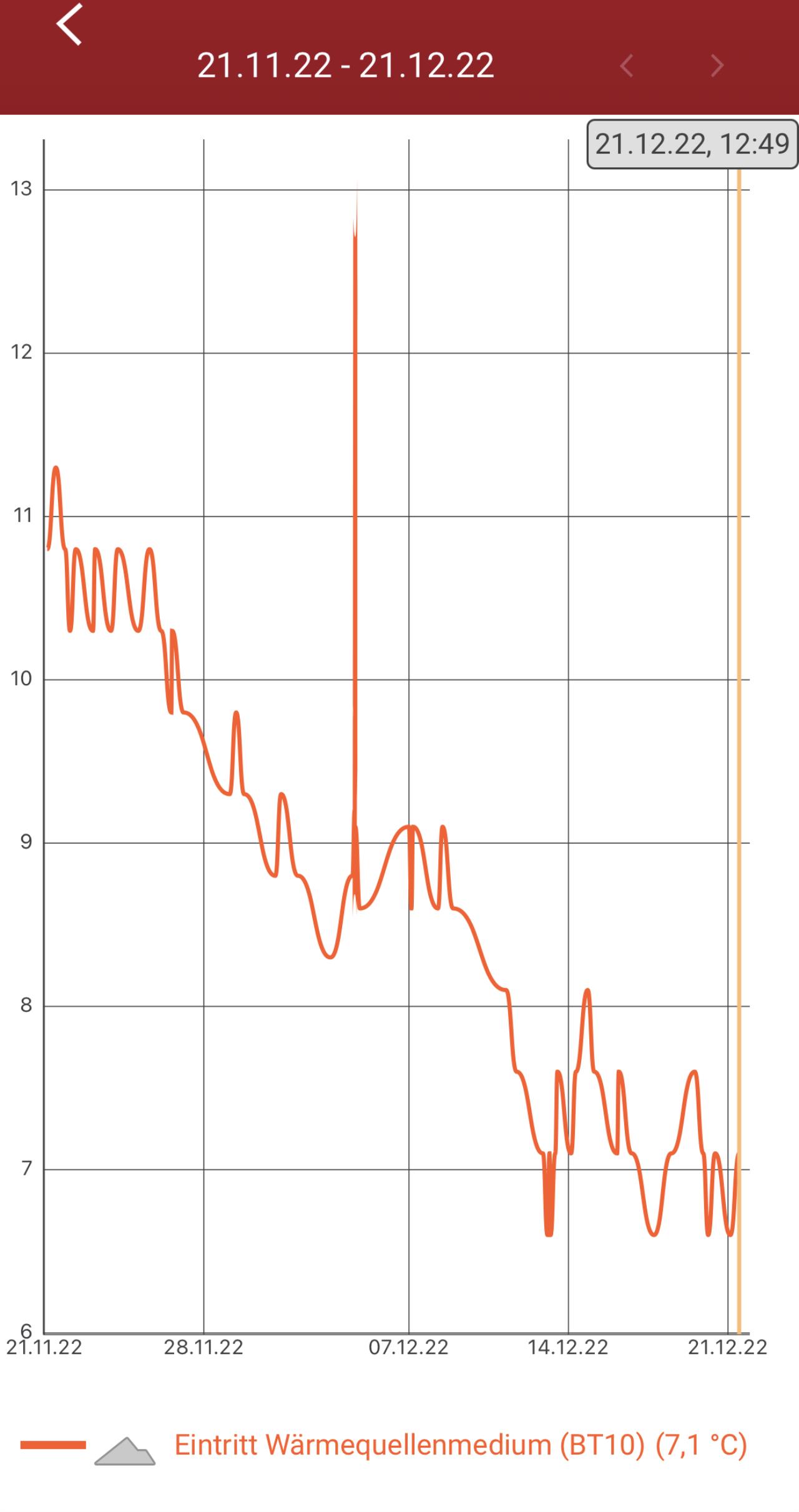The height and width of the screenshot is (1512, 799).
Task: Toggle the Eintritt Wärmequellenmedium (BT10) series
Action: tap(461, 1445)
